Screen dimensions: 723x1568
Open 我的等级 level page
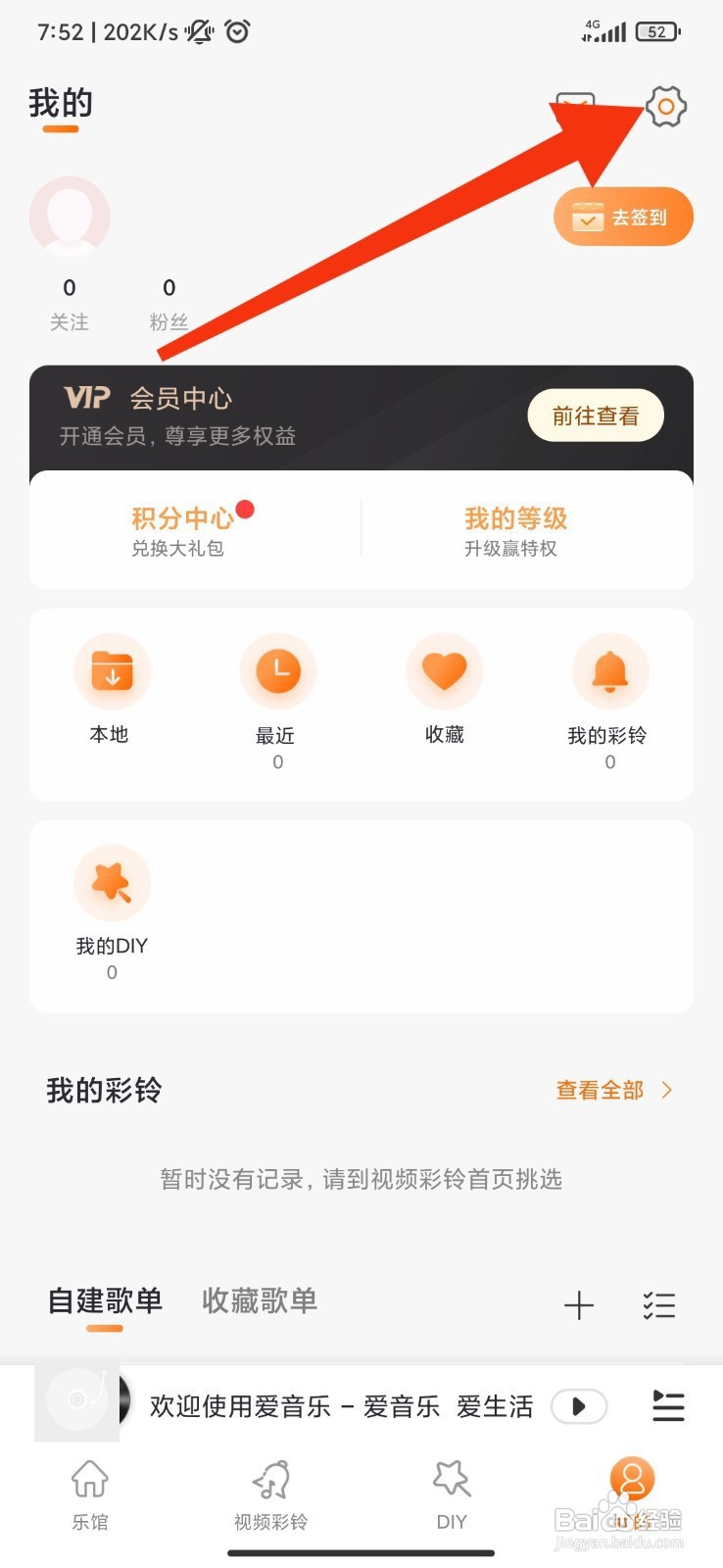pos(515,530)
